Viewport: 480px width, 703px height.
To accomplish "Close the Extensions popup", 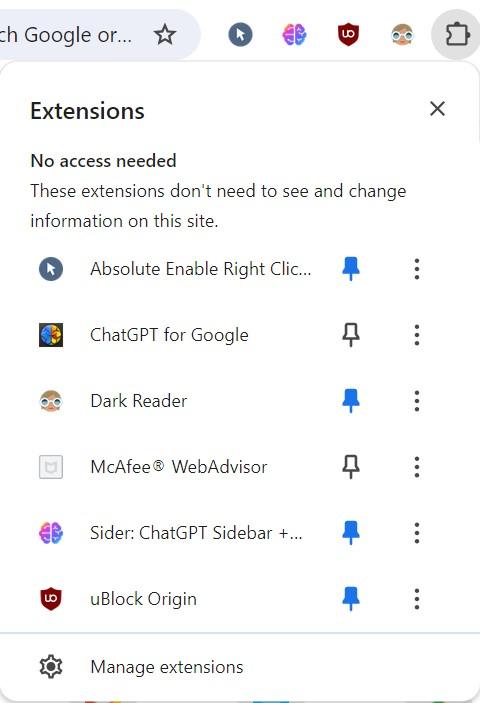I will (x=437, y=108).
